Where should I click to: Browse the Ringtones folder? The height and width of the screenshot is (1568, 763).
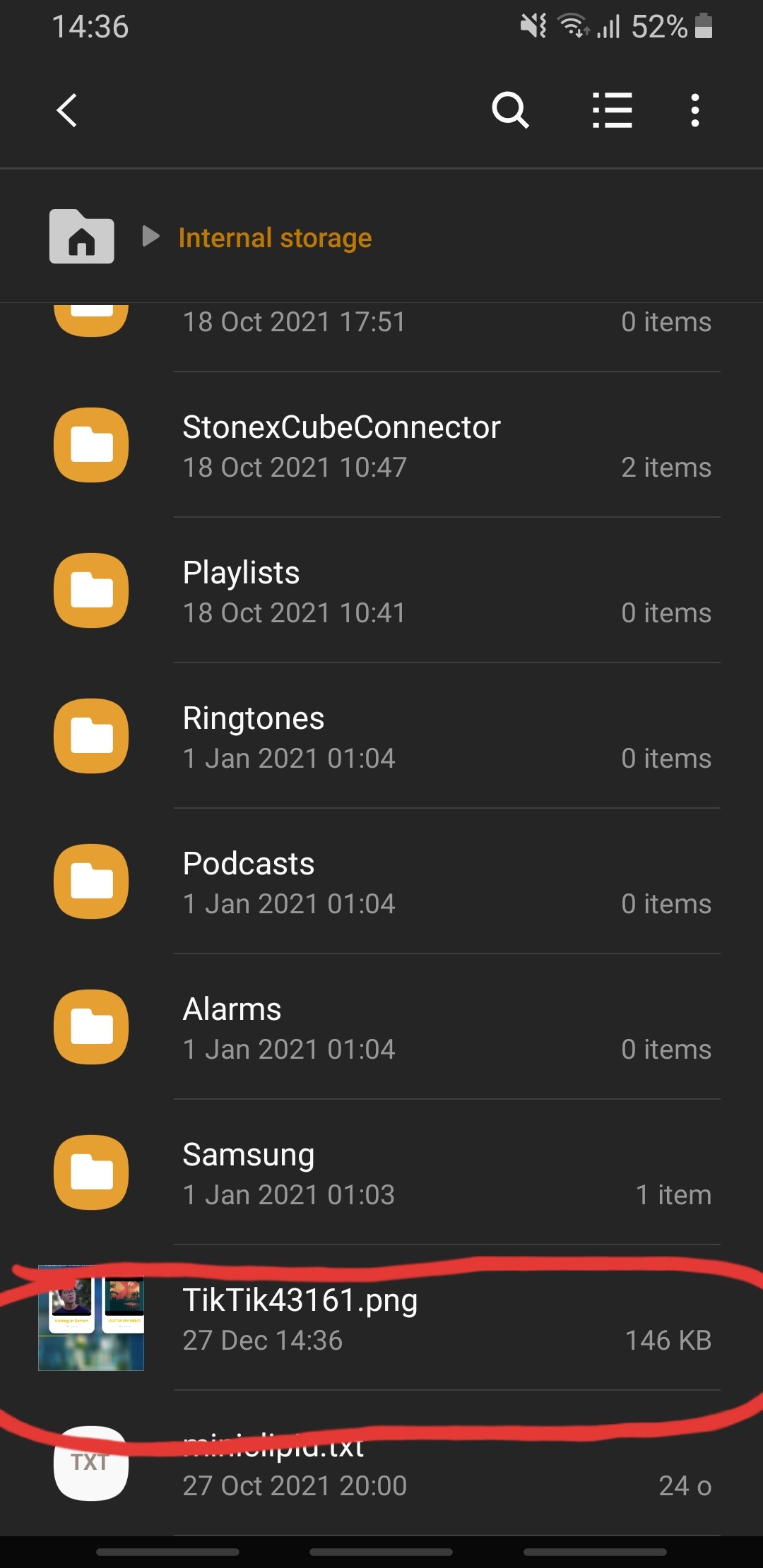381,737
